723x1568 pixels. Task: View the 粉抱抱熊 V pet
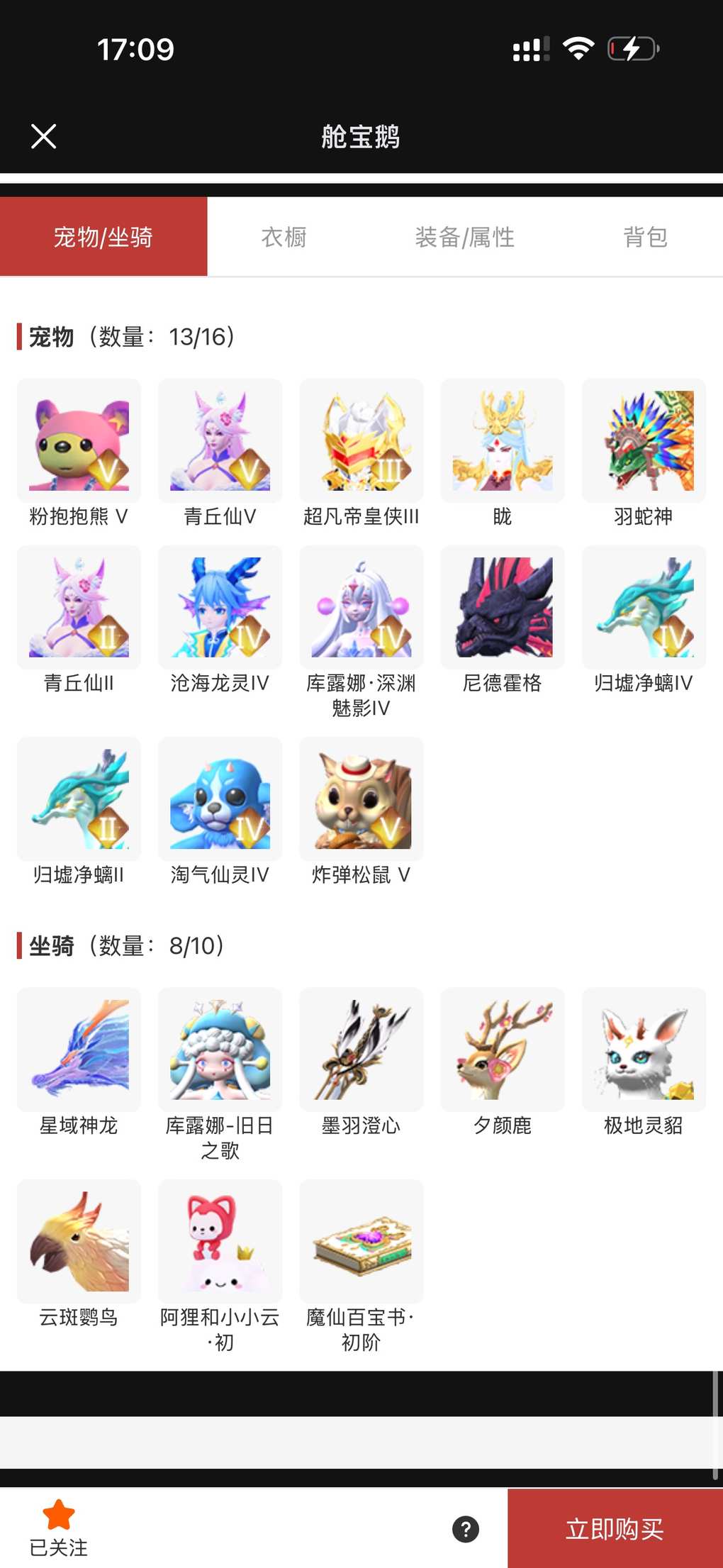[x=79, y=441]
